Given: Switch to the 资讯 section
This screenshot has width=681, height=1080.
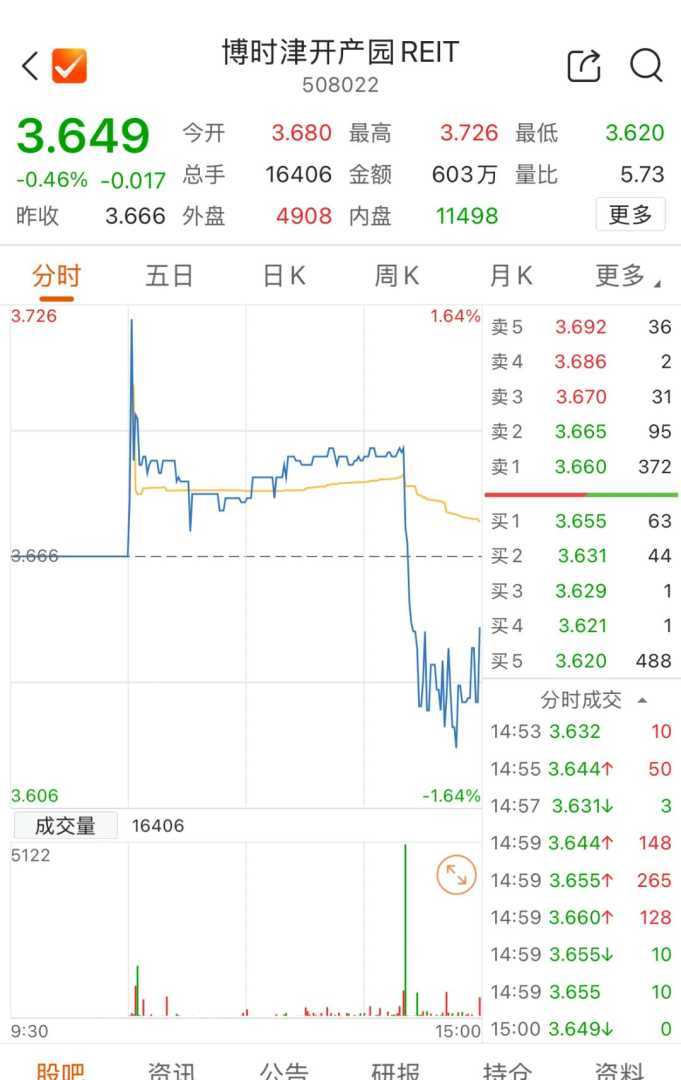Looking at the screenshot, I should [171, 1070].
